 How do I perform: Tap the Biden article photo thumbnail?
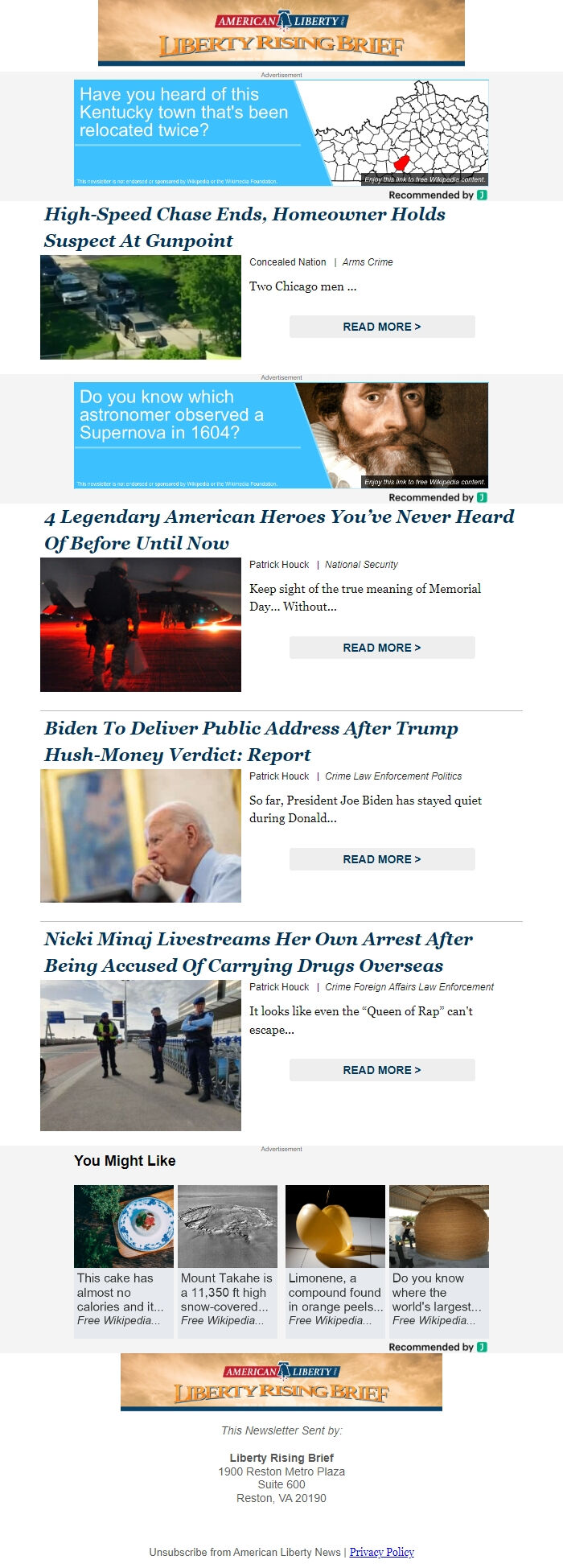tap(141, 836)
